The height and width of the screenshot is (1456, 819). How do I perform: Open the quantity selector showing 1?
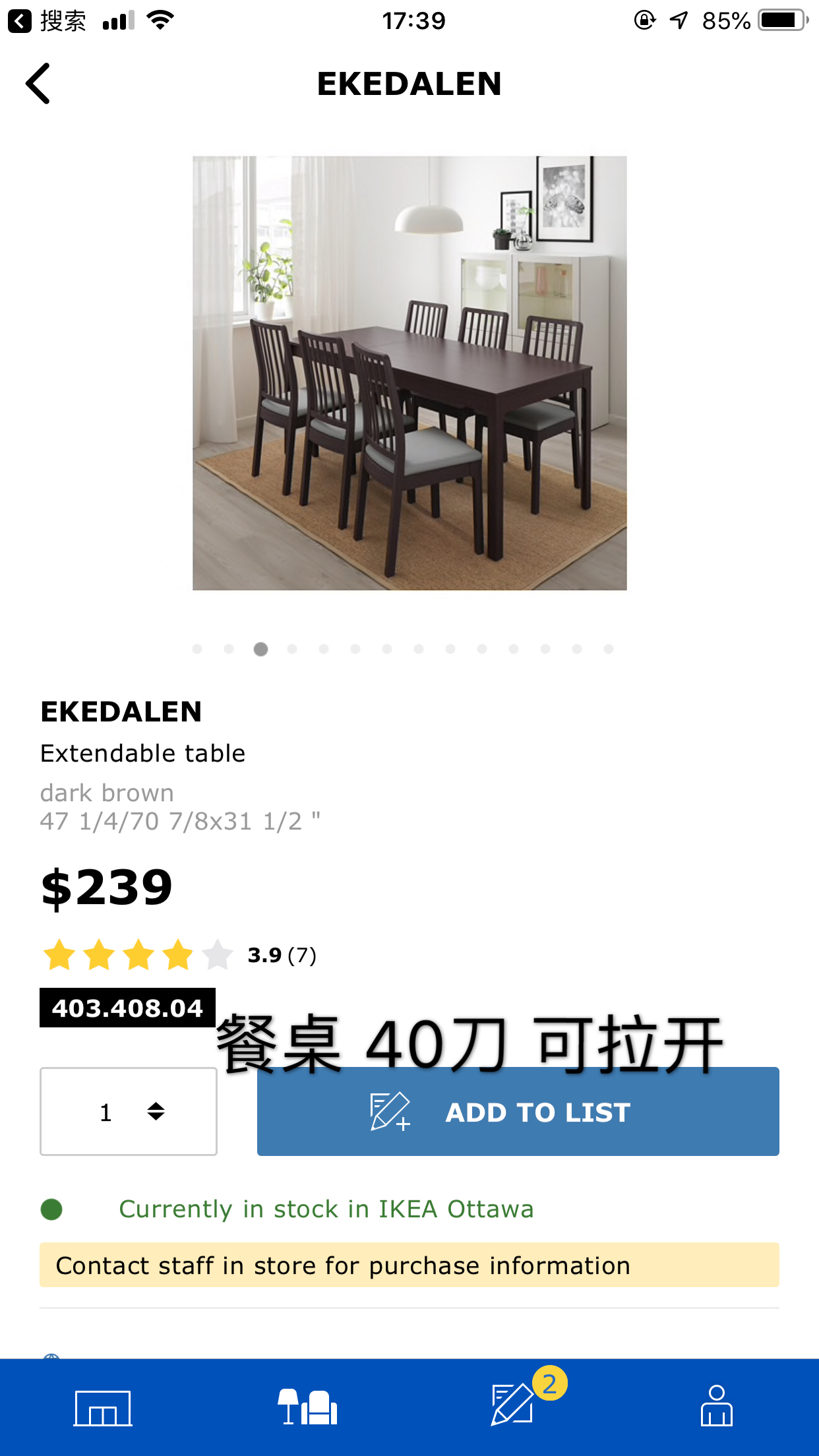(x=129, y=1111)
